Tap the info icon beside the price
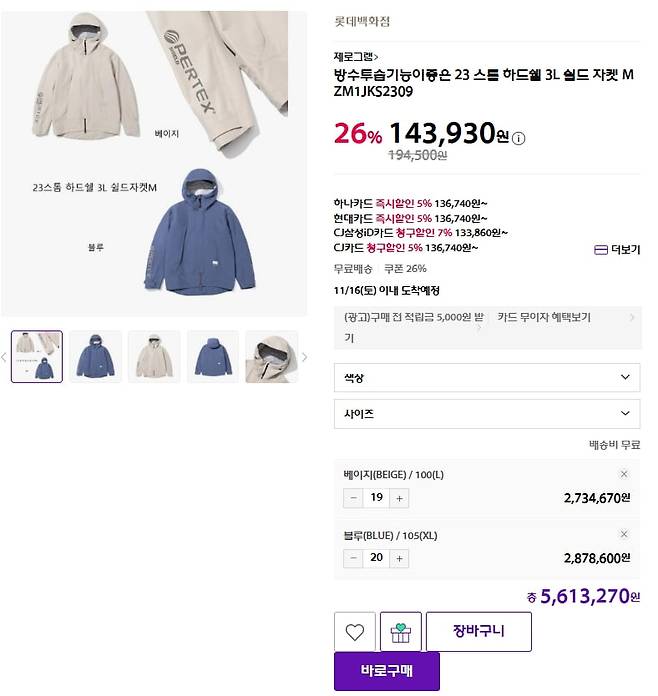 click(x=519, y=139)
